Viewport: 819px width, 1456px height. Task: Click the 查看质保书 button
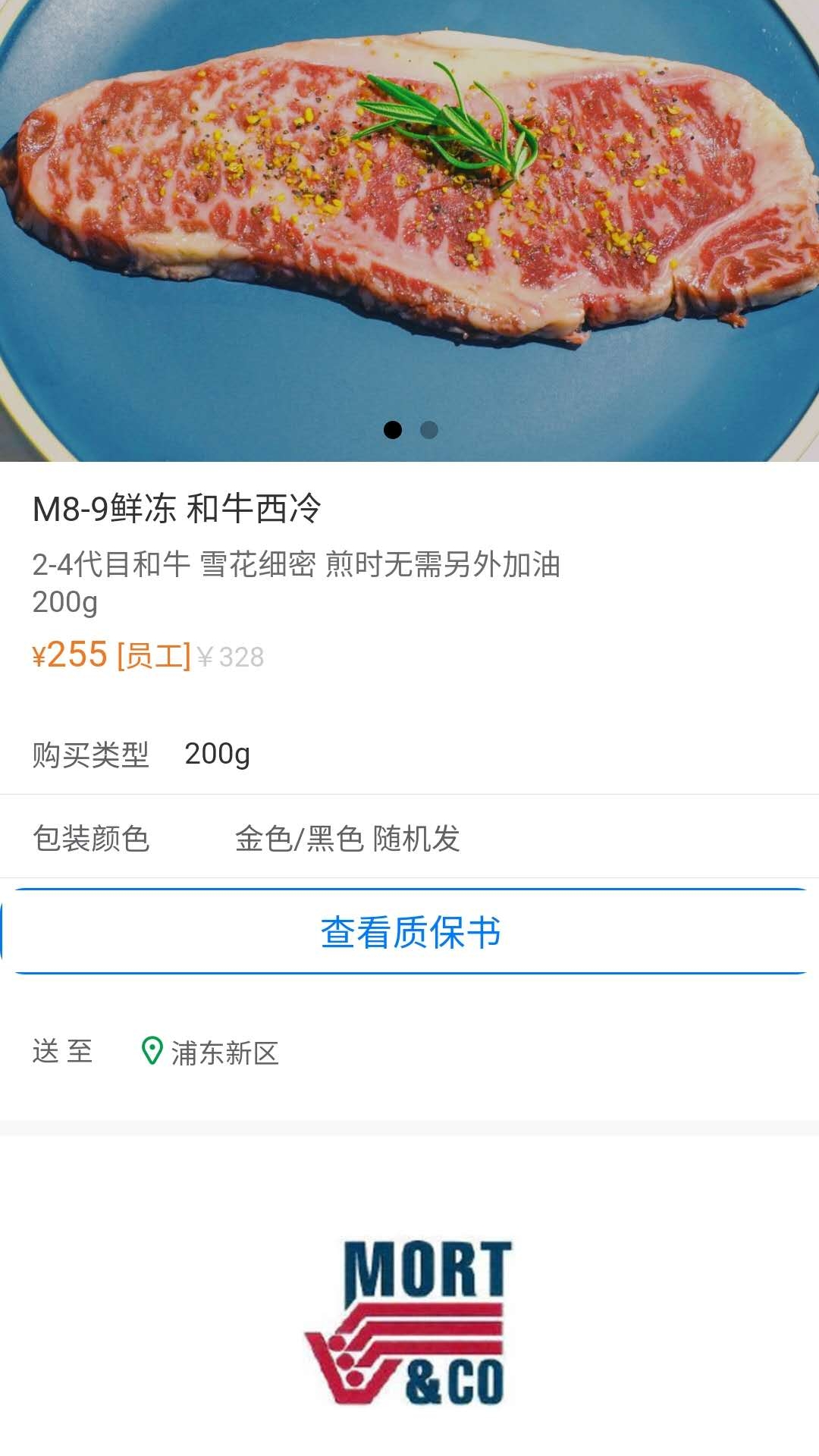pyautogui.click(x=409, y=934)
